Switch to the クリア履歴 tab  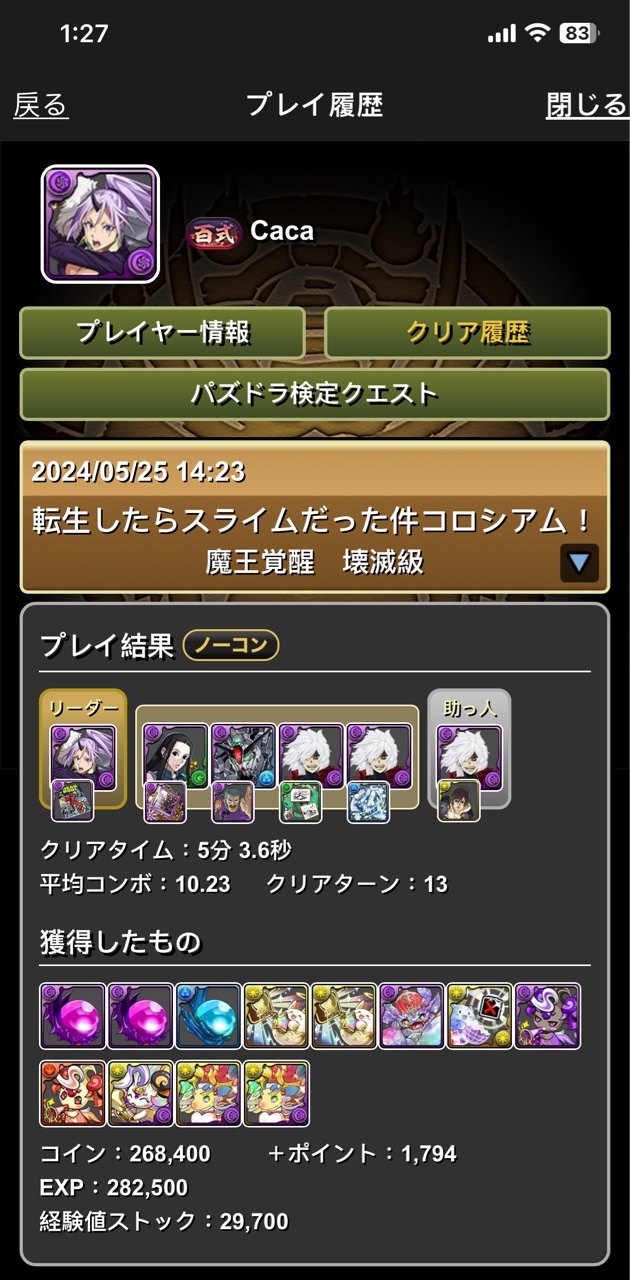467,333
